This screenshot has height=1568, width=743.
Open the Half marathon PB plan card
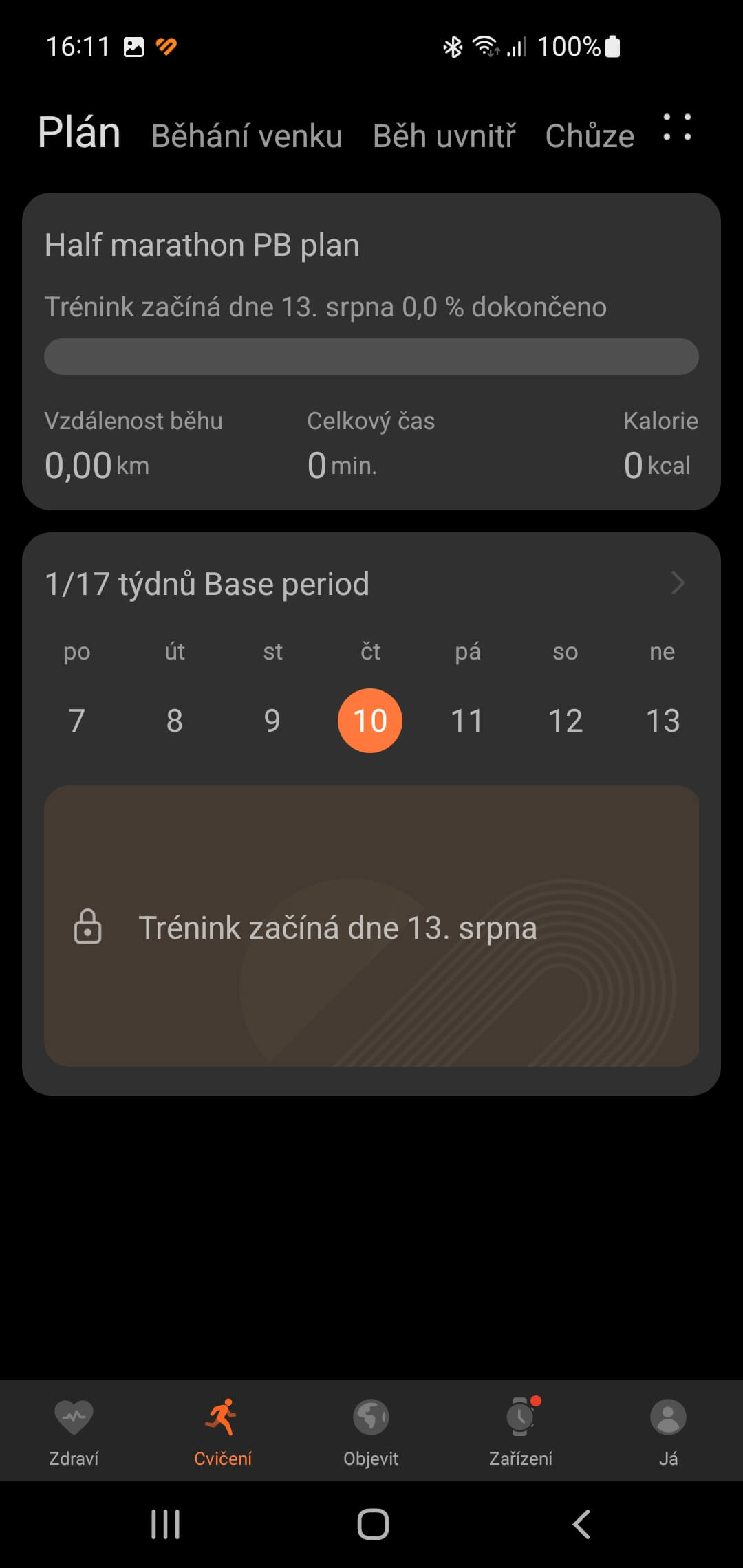coord(371,351)
